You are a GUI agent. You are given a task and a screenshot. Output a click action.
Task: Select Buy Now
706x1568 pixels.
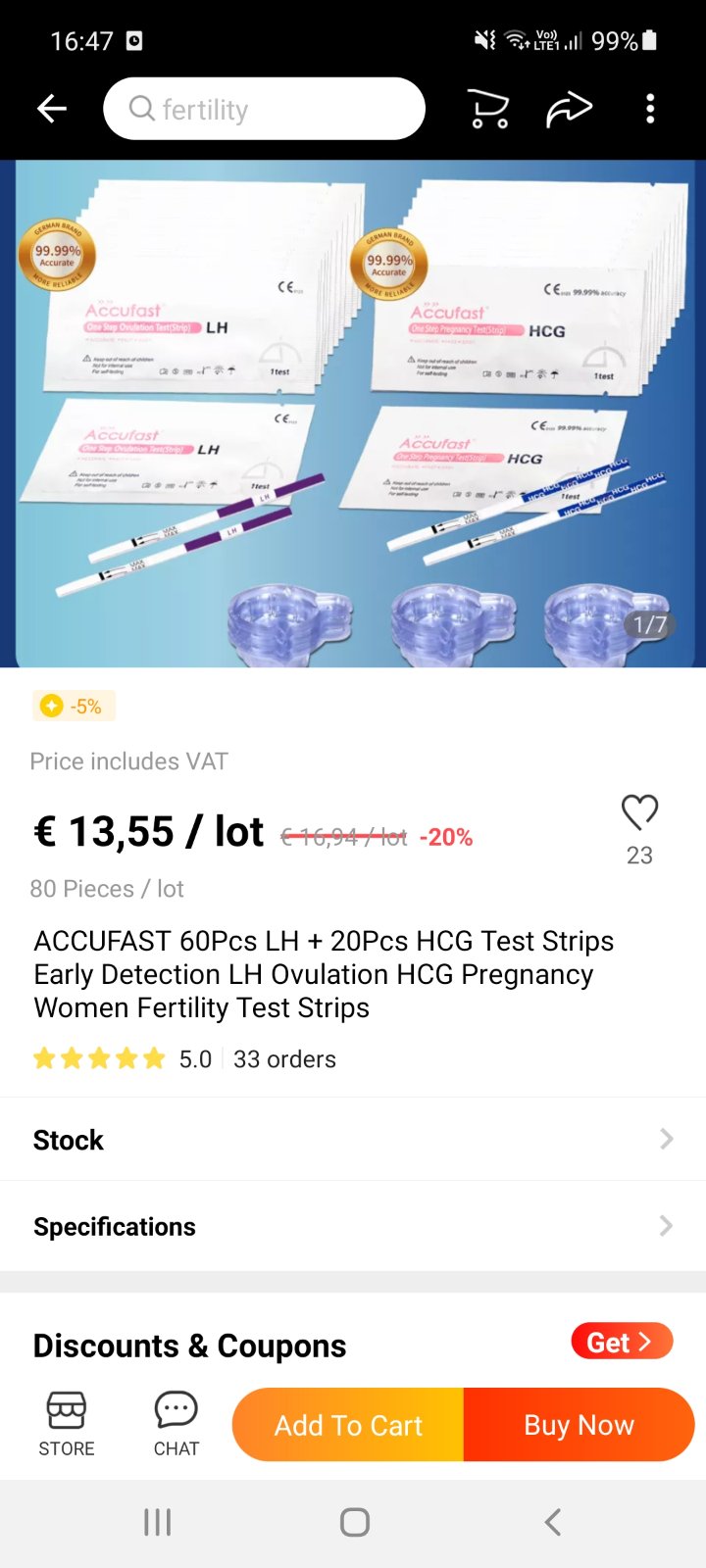579,1425
